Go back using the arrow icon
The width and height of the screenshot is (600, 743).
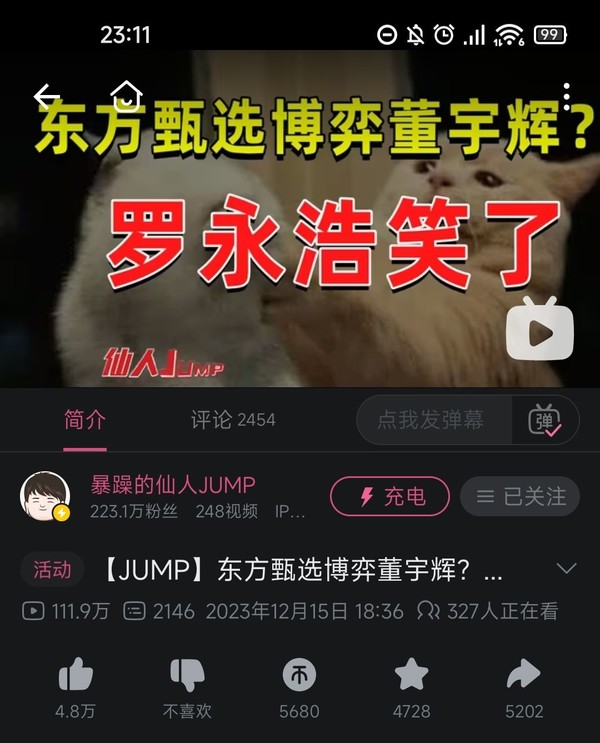(47, 96)
